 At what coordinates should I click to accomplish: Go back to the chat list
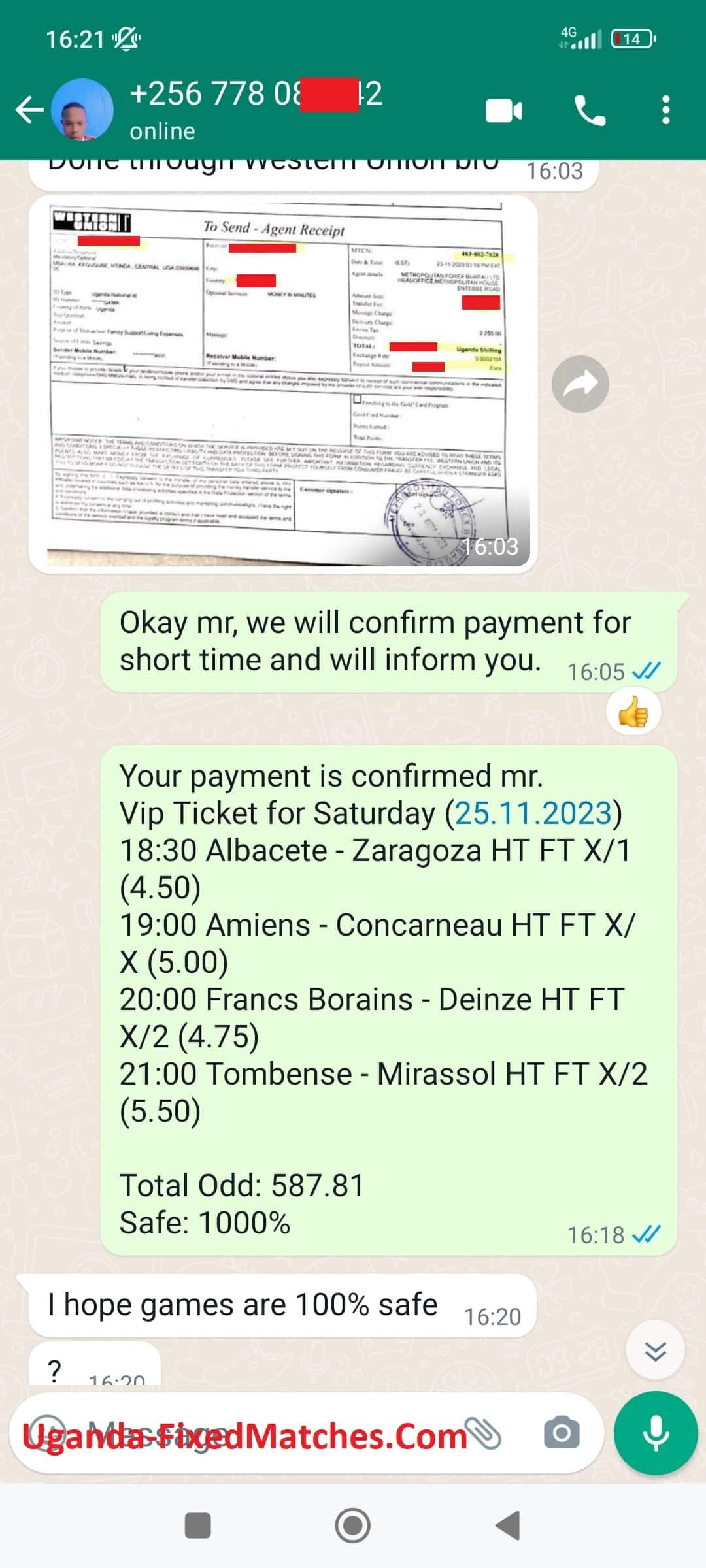(29, 110)
